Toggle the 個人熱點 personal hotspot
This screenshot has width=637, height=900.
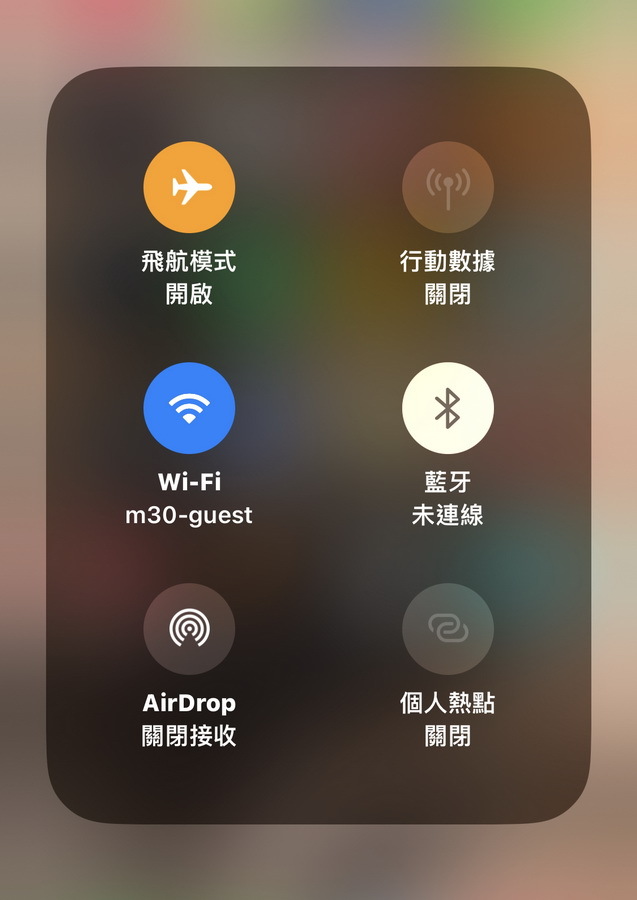(447, 629)
